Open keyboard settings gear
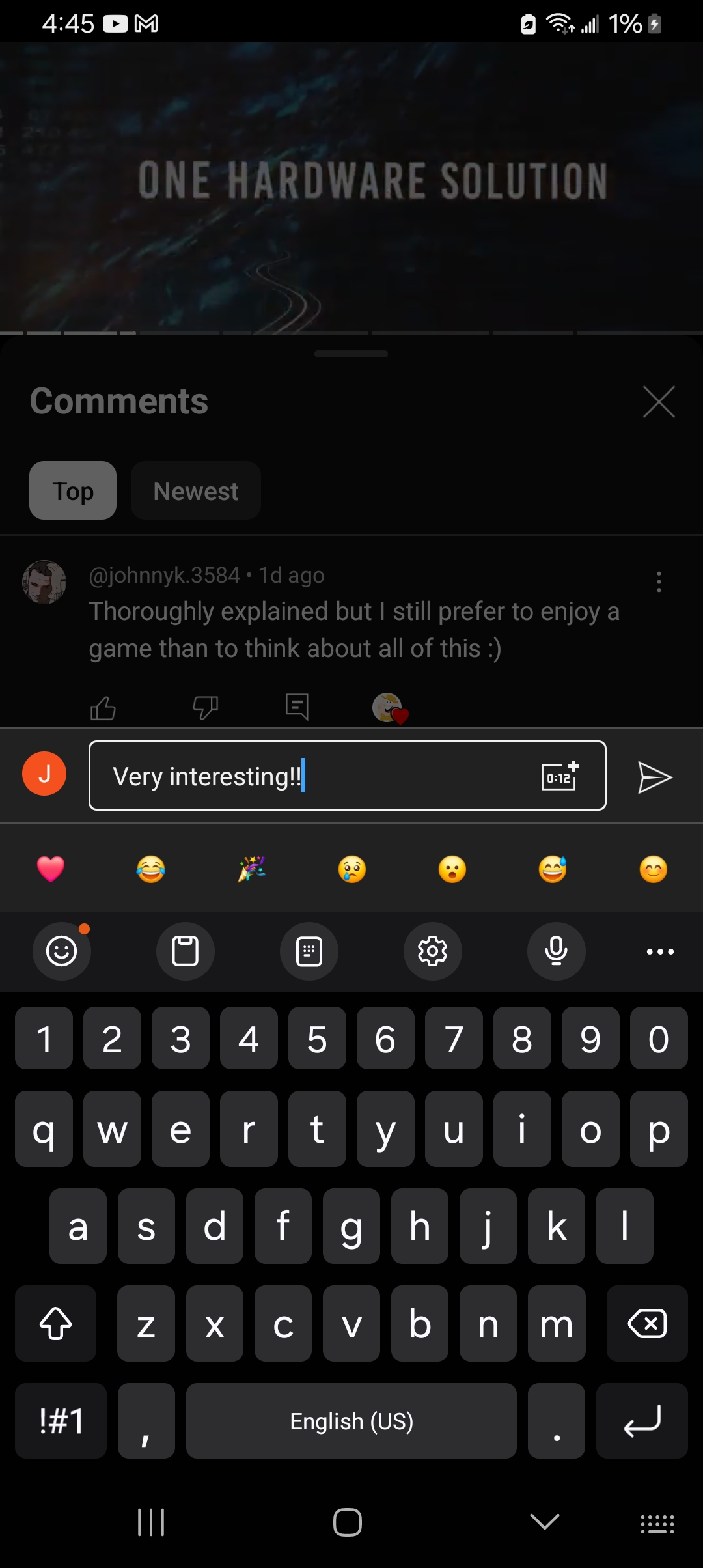Screen dimensions: 703x1568 (433, 951)
